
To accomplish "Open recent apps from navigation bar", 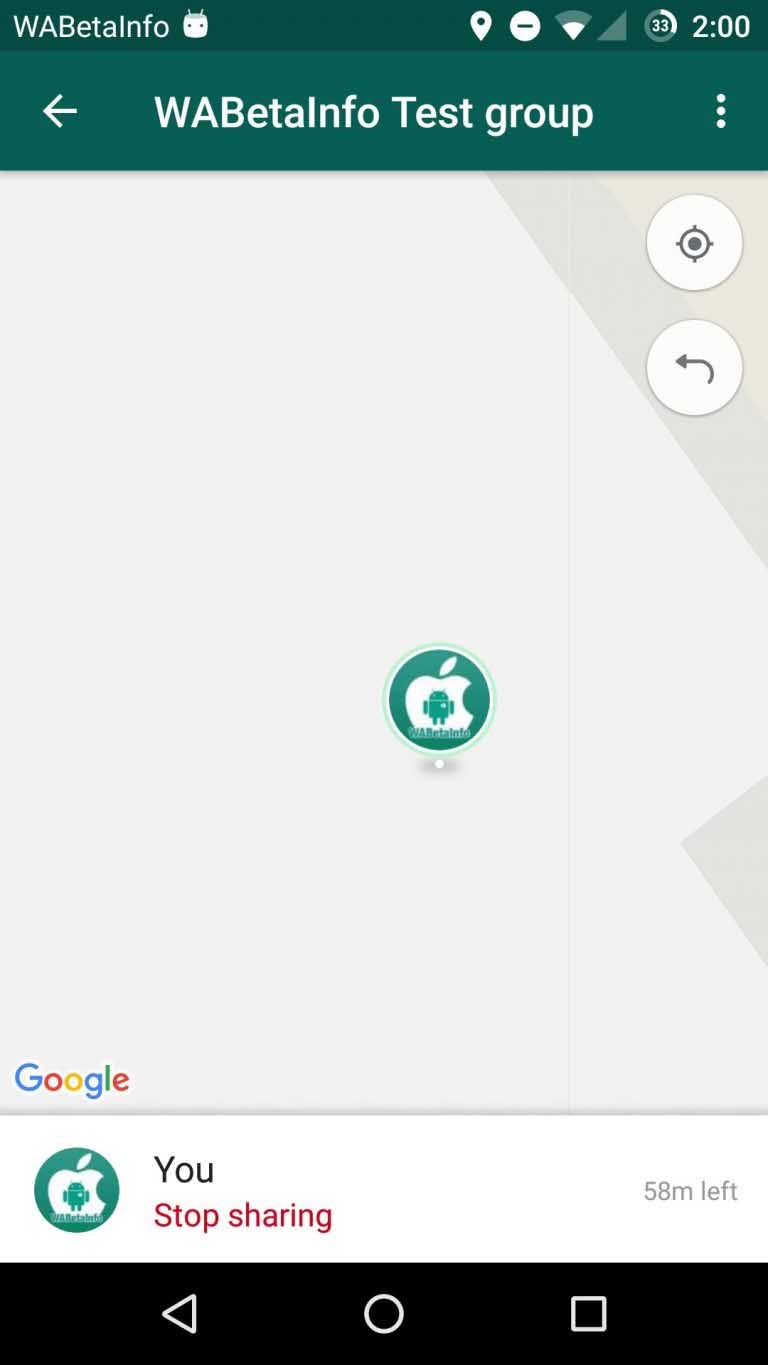I will tap(588, 1314).
